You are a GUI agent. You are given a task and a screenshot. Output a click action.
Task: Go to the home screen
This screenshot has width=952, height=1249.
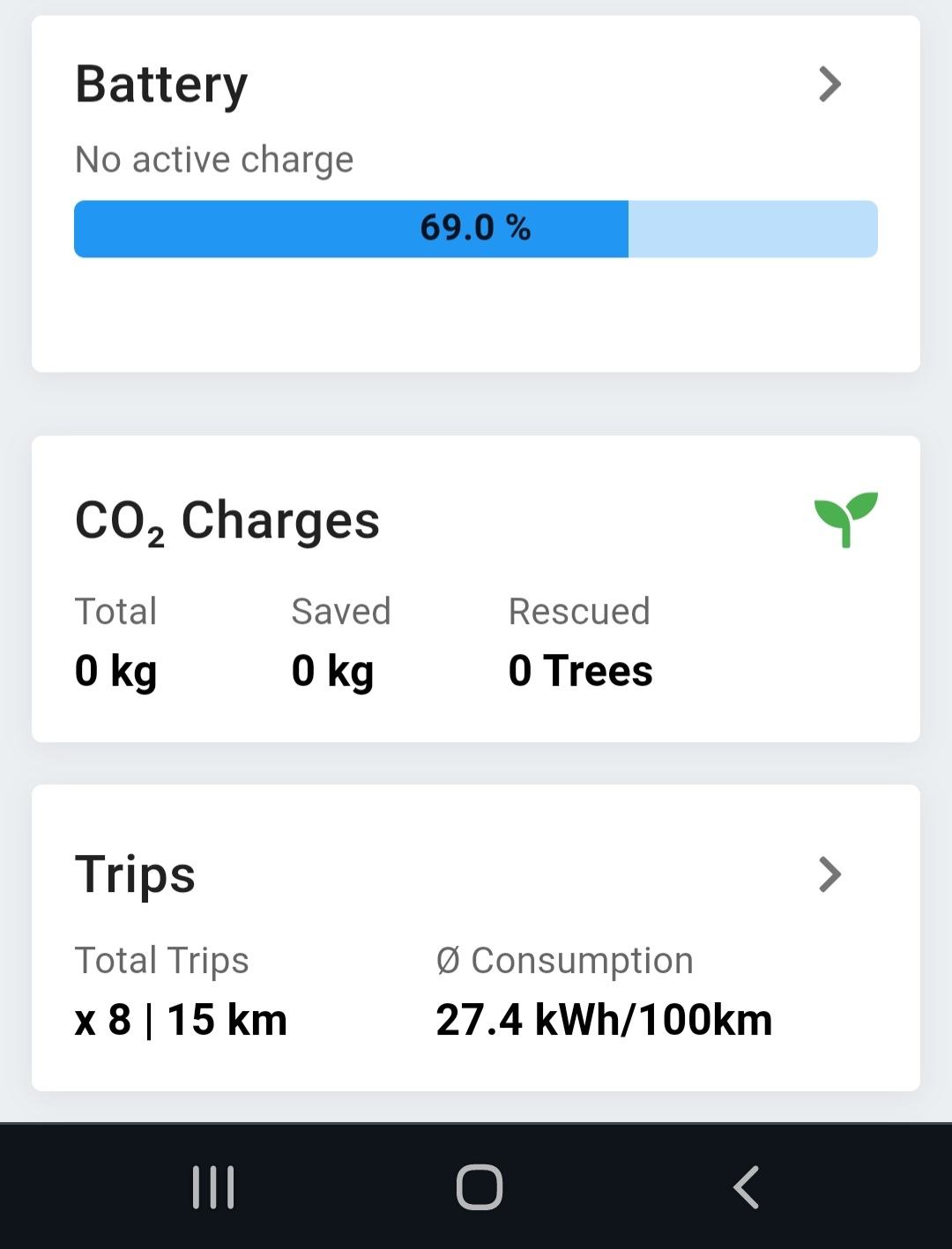click(479, 1186)
